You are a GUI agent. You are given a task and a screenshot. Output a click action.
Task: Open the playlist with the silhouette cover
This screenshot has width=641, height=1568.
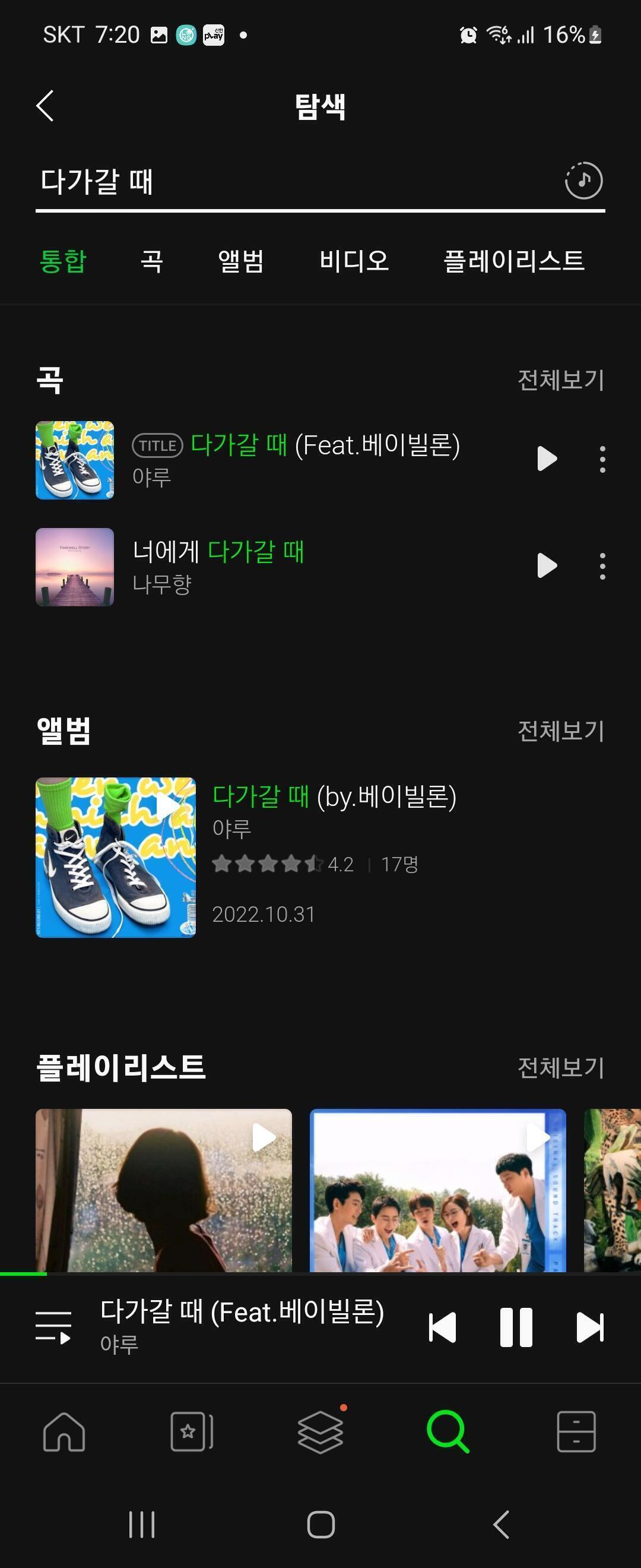click(x=164, y=1190)
